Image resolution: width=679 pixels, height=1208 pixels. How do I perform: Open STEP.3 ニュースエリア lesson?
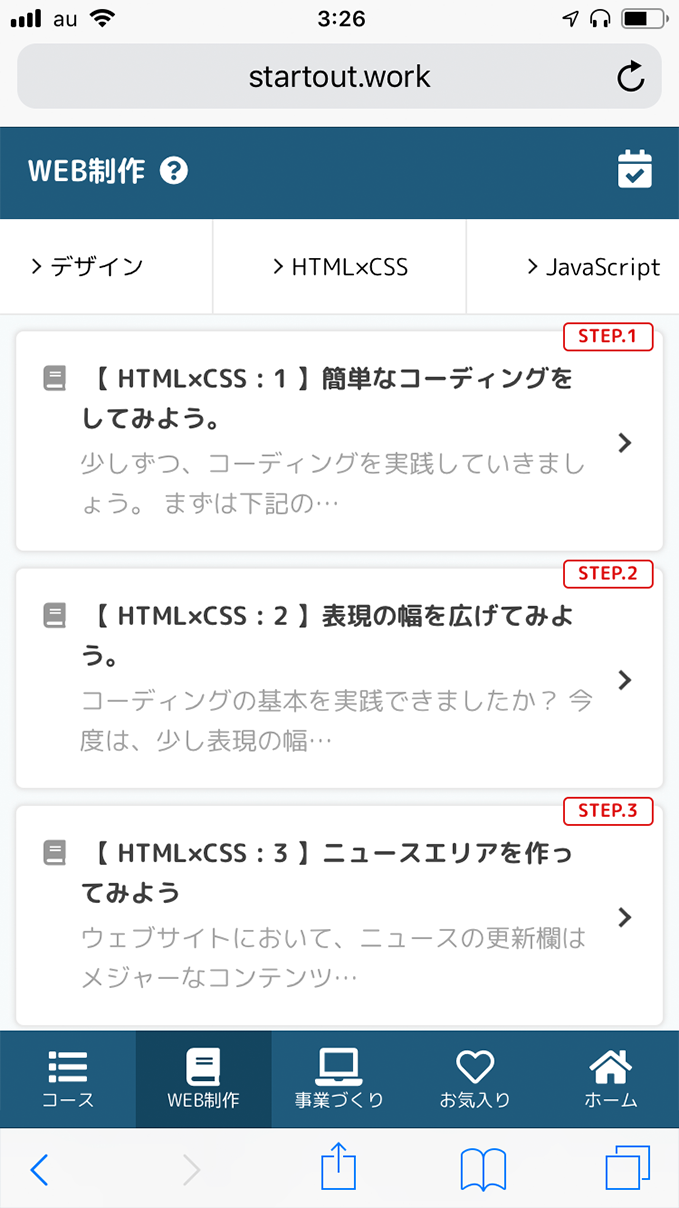tap(339, 915)
